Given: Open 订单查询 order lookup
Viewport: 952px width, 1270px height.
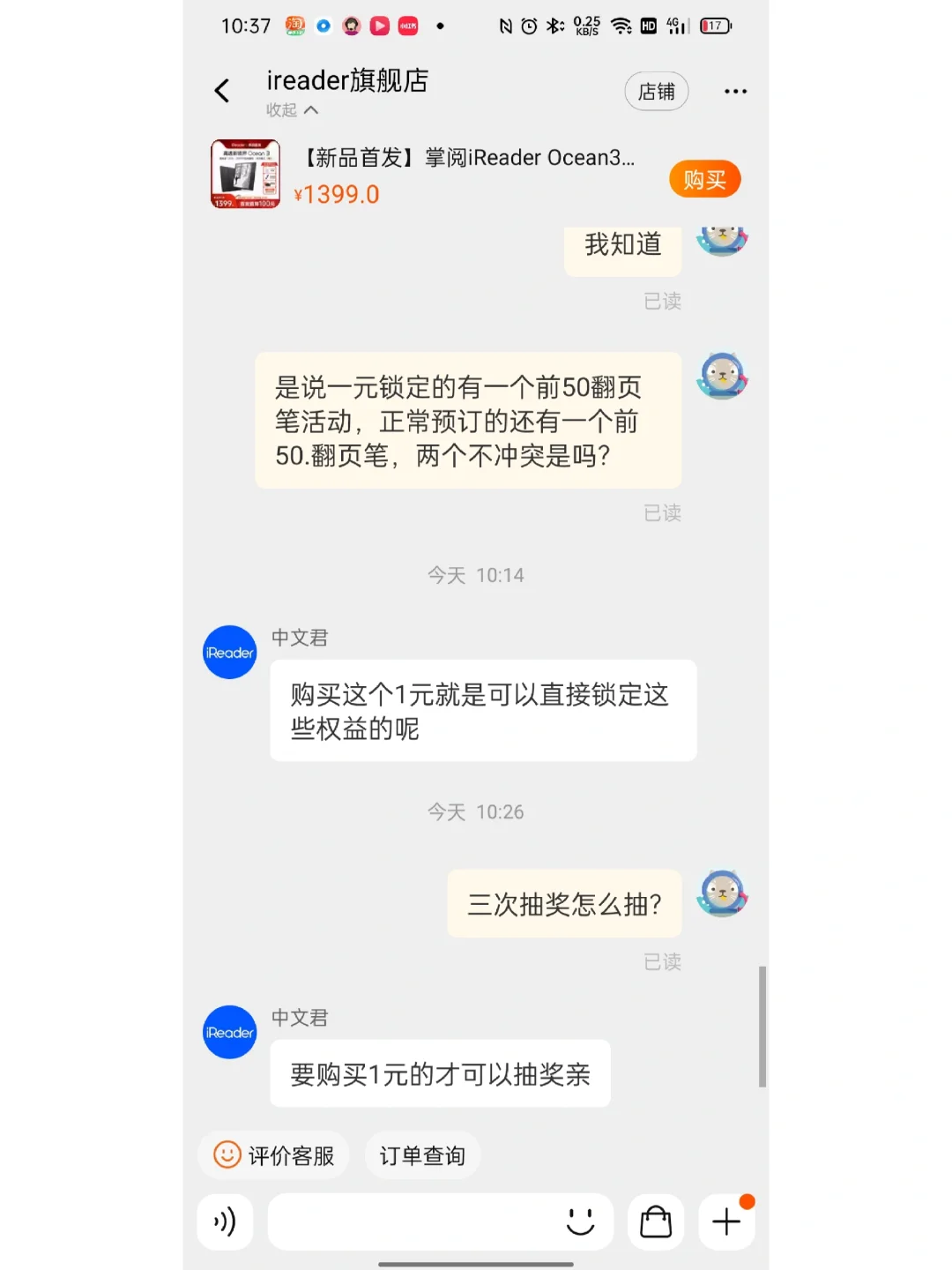Looking at the screenshot, I should pyautogui.click(x=422, y=1155).
